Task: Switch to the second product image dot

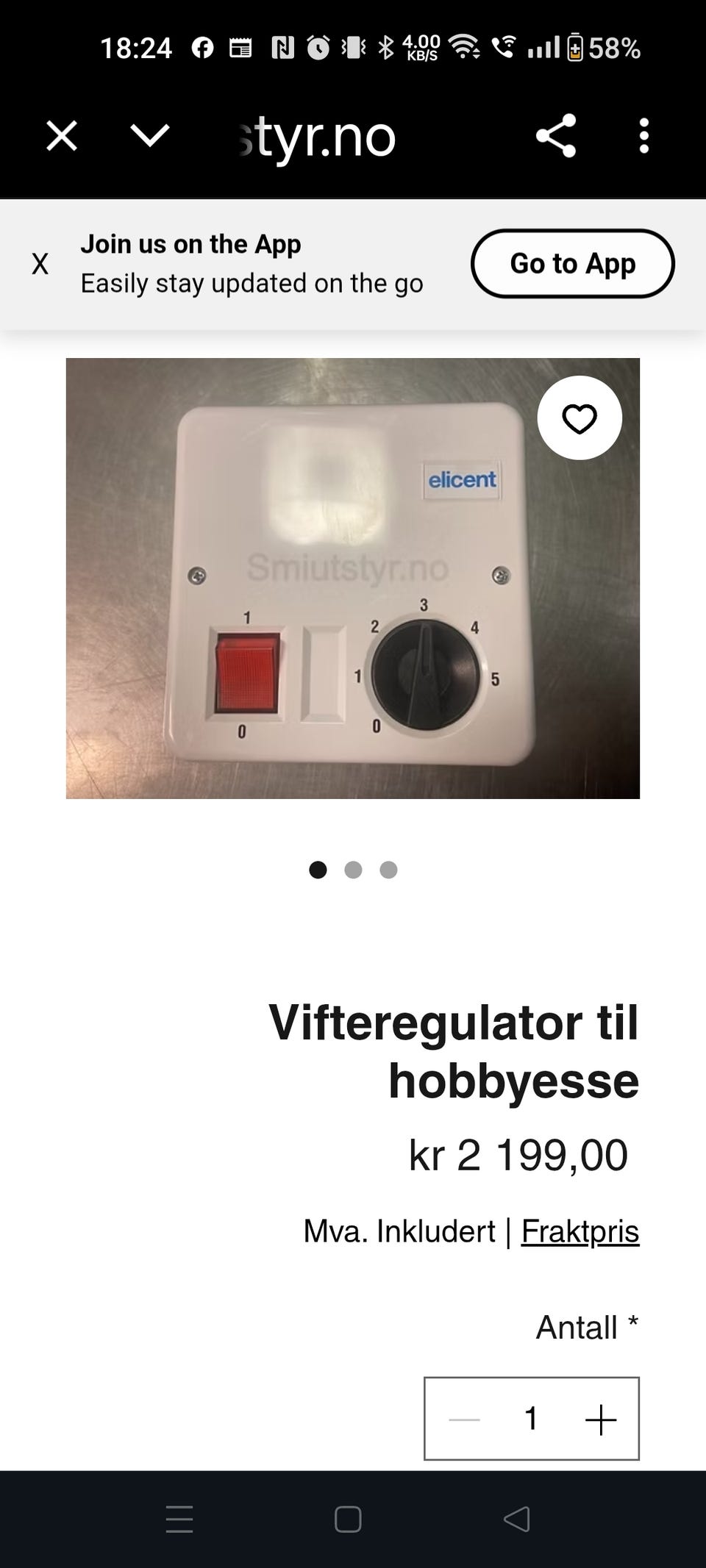Action: (x=354, y=870)
